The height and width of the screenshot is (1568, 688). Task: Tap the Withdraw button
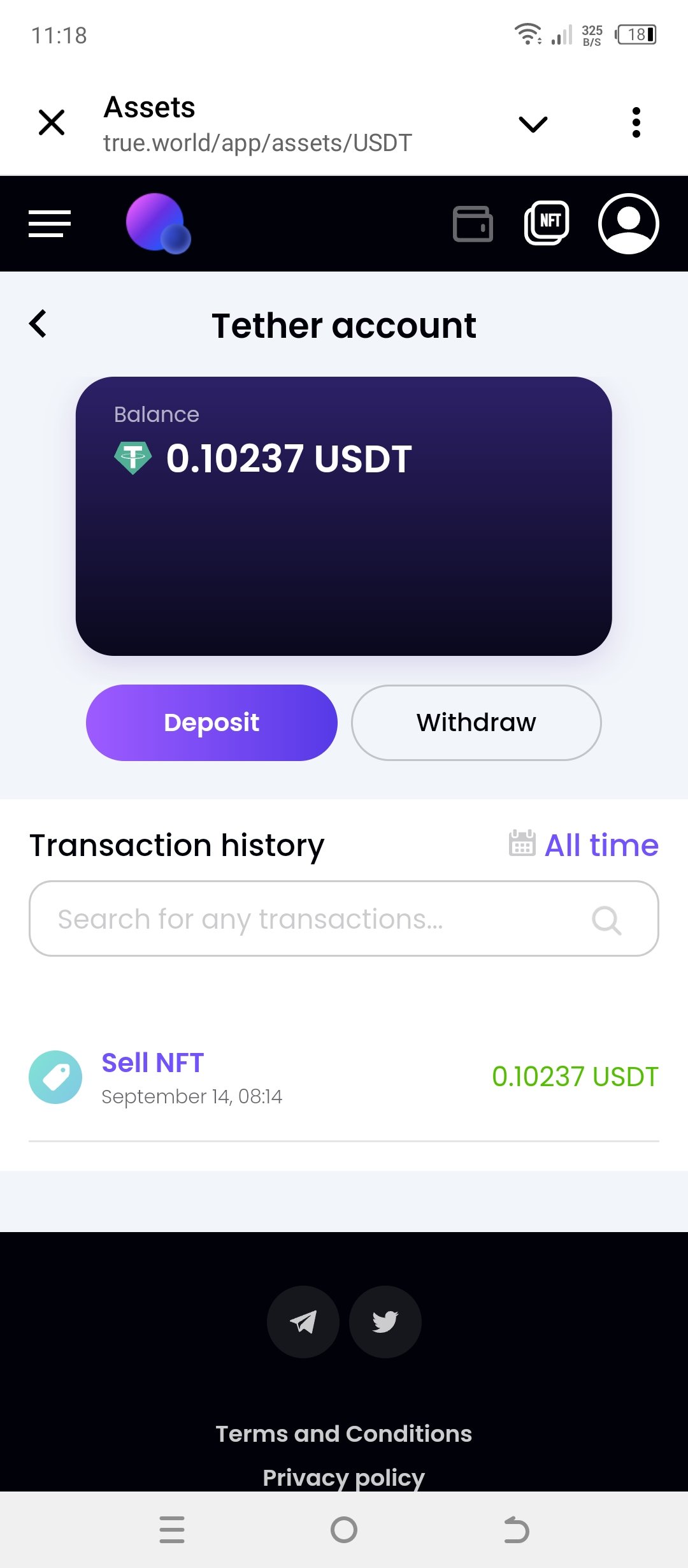coord(476,723)
